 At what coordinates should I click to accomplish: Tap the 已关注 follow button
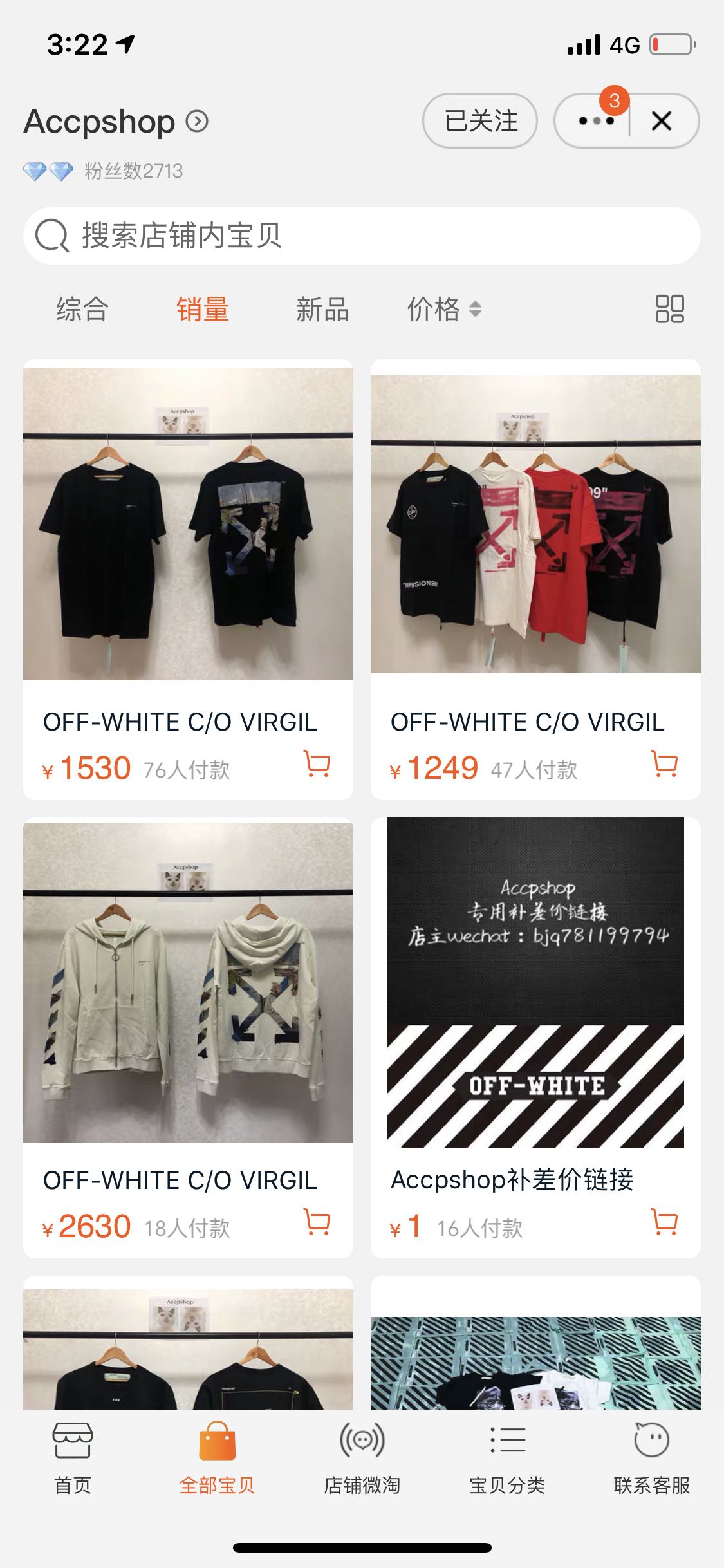480,121
